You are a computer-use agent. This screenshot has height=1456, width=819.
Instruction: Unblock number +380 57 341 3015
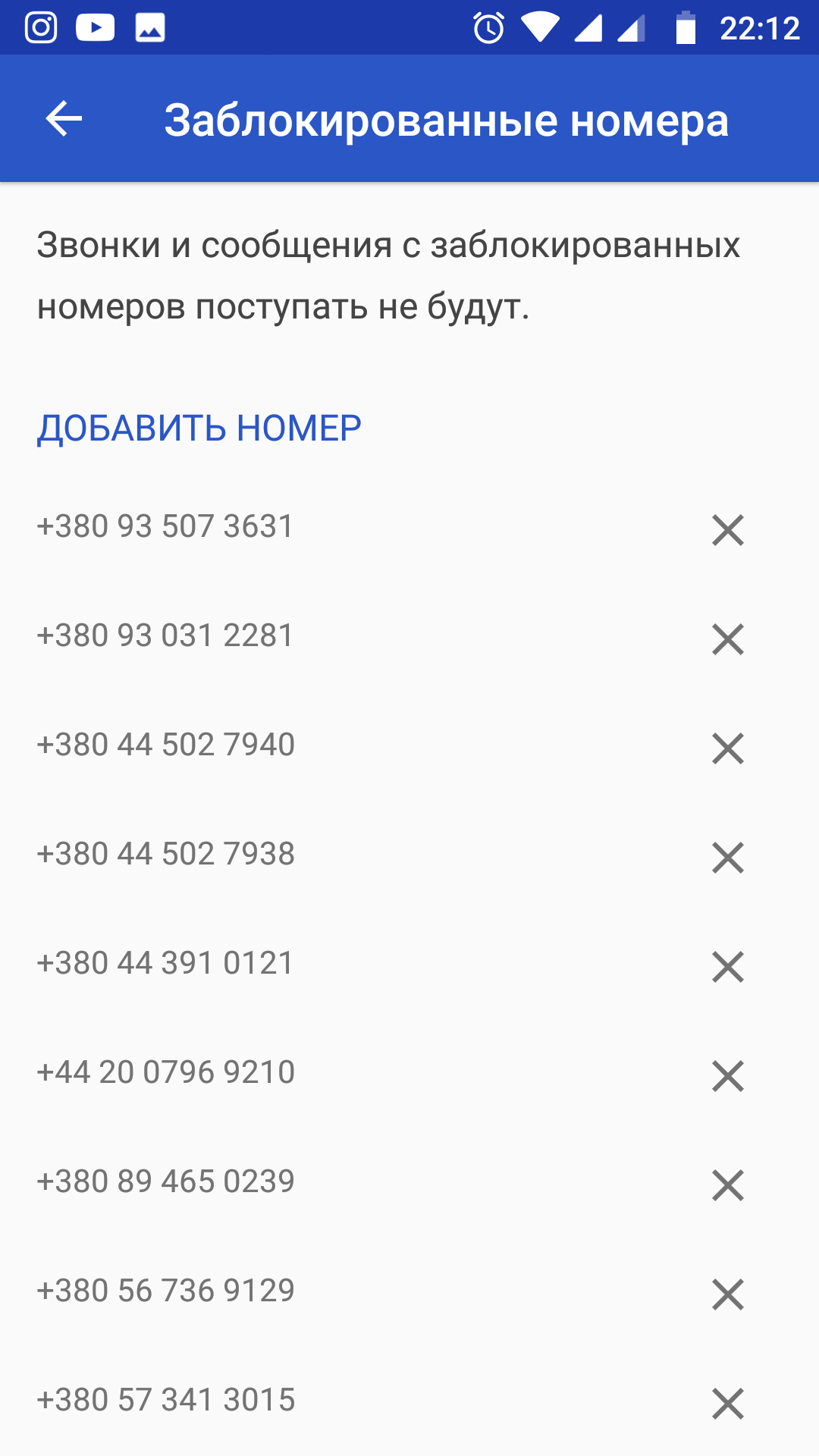[727, 1404]
